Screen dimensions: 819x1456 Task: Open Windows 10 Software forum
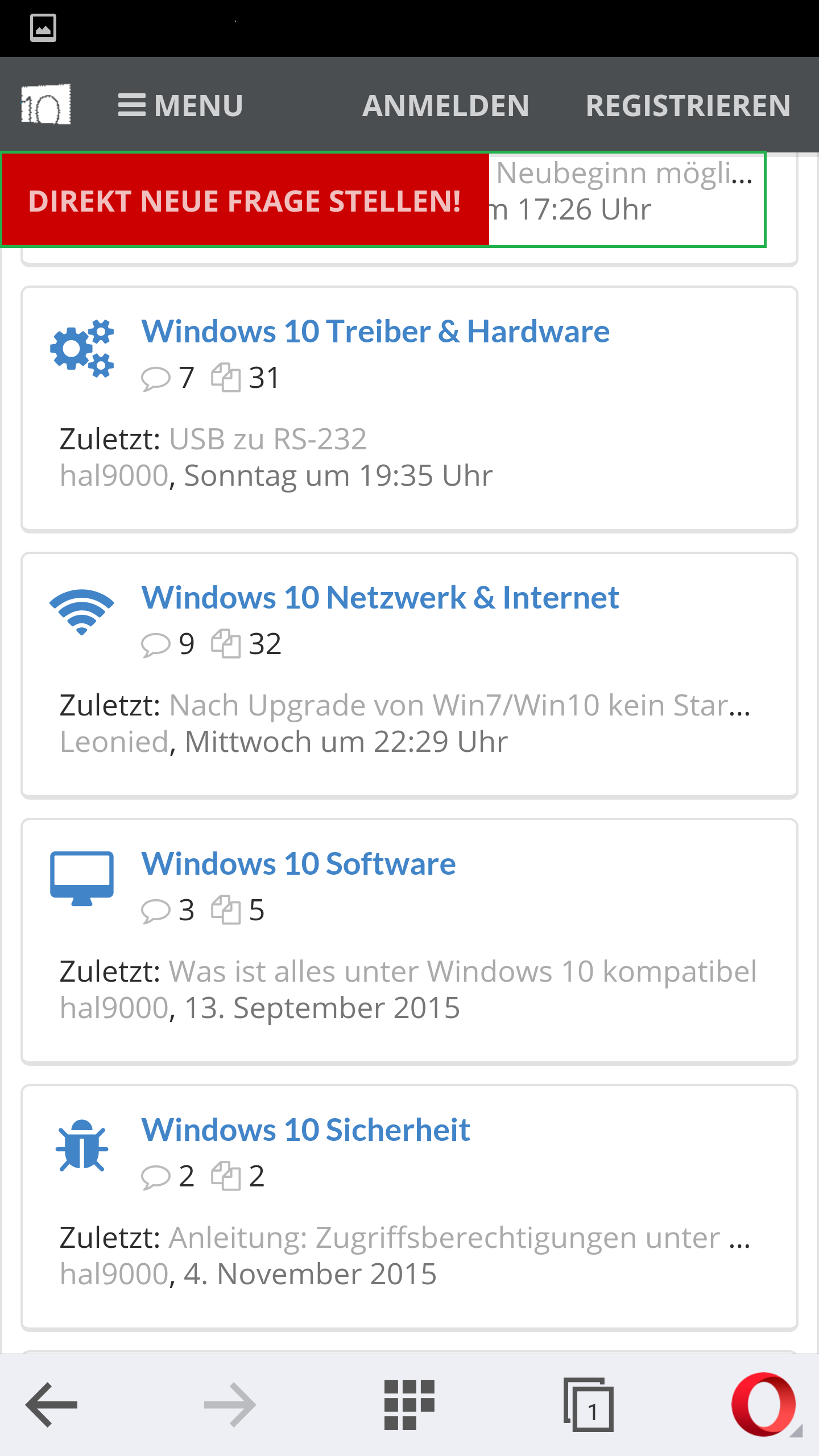point(299,864)
